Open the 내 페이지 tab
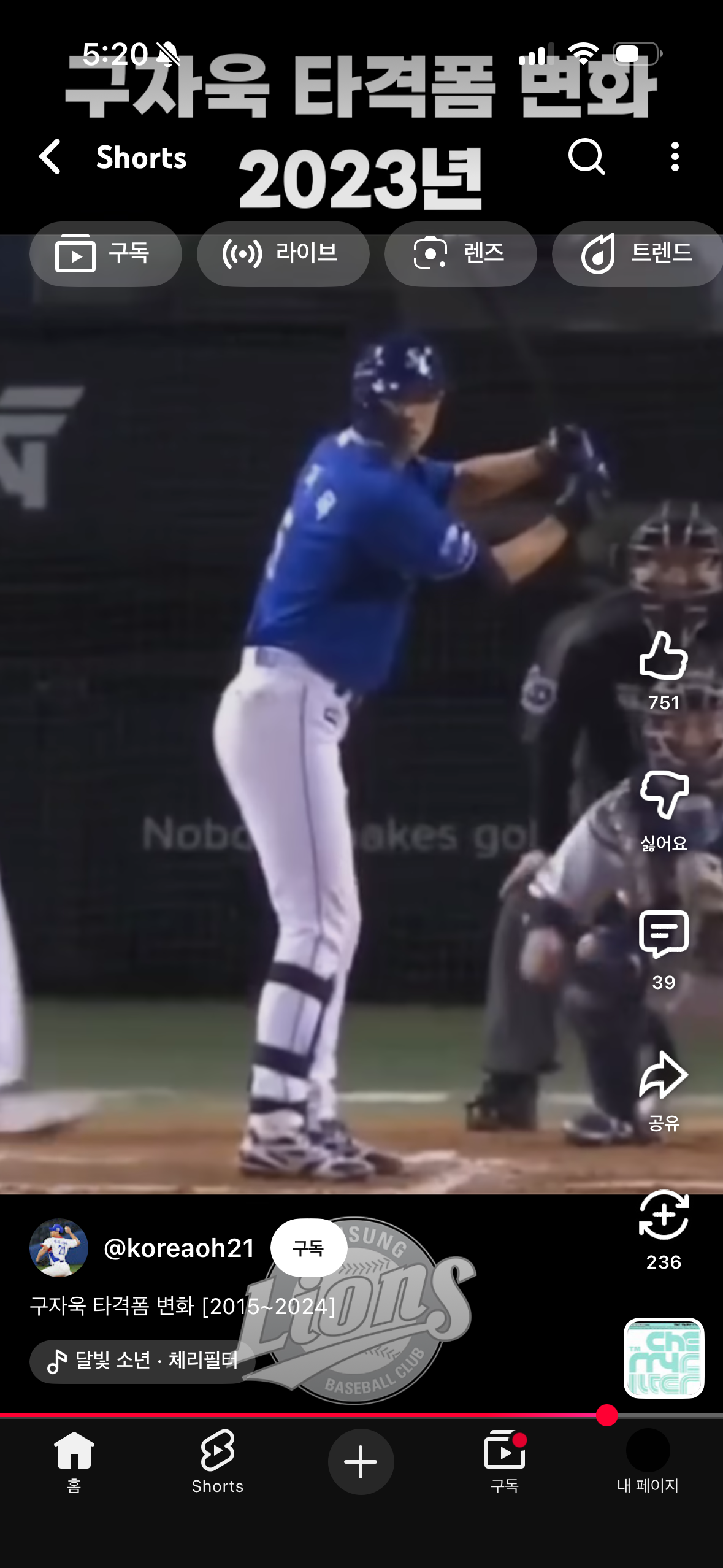723x1568 pixels. (x=648, y=1461)
